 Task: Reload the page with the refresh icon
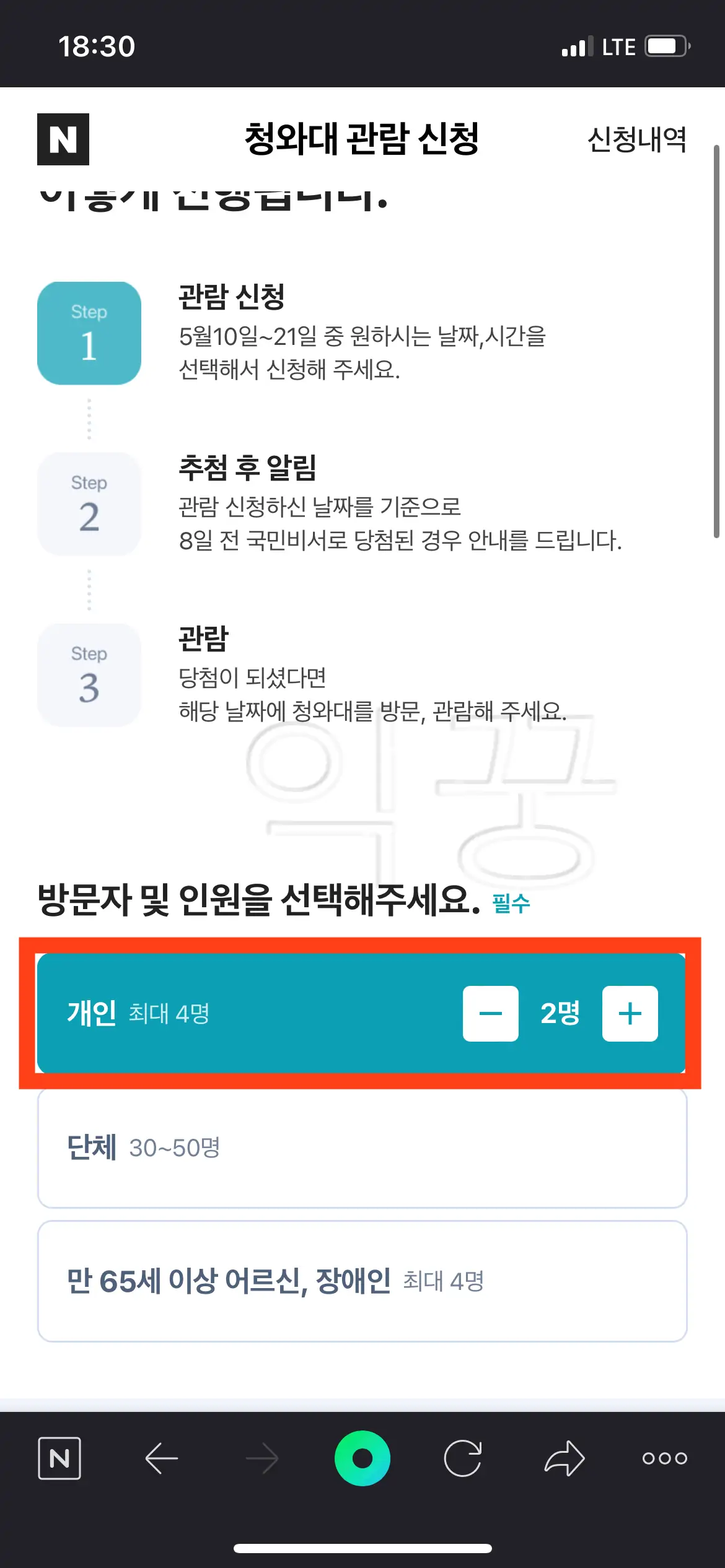[464, 1458]
